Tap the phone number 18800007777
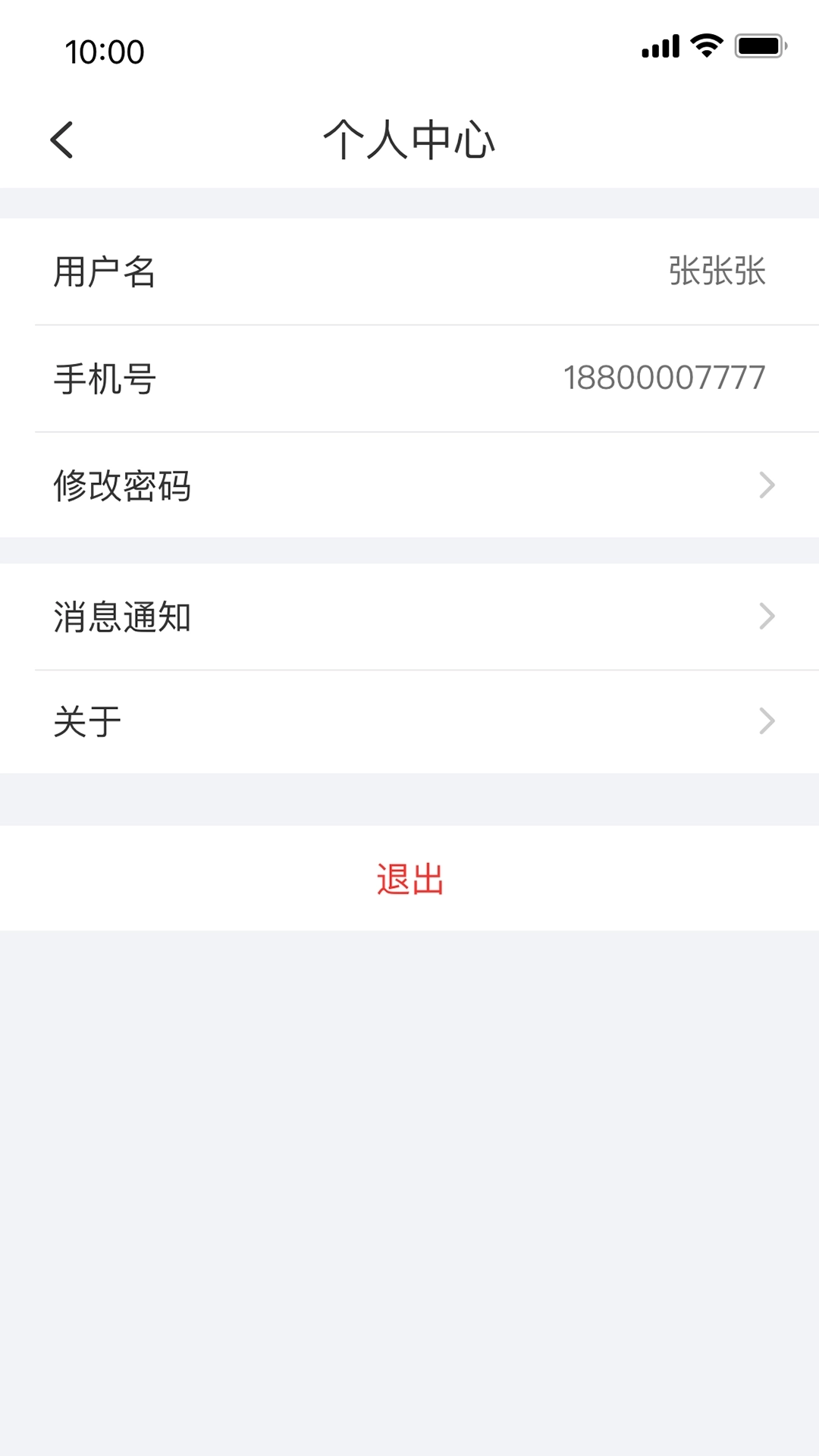Screen dimensions: 819x1456 click(x=665, y=378)
